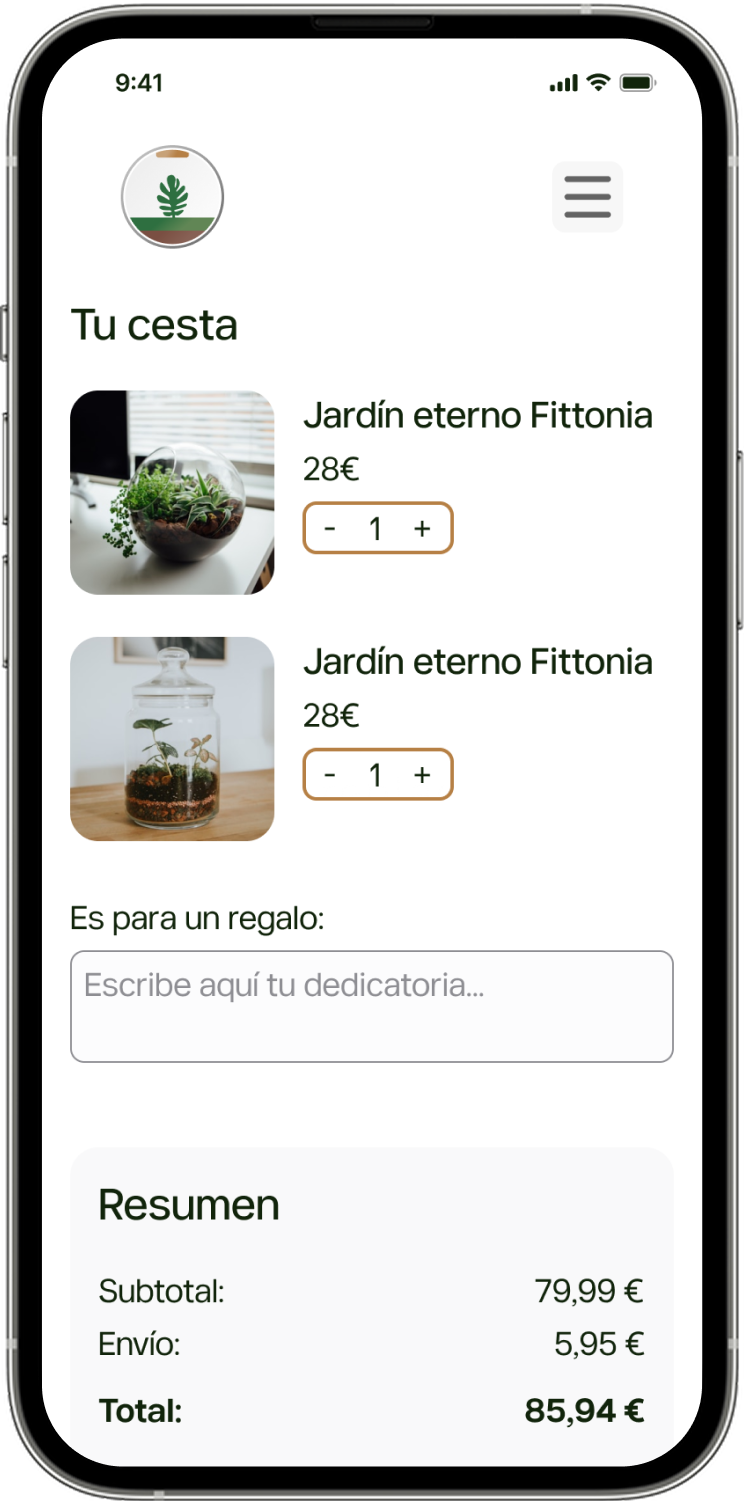
Task: Focus the gift dedication text field
Action: 371,1006
